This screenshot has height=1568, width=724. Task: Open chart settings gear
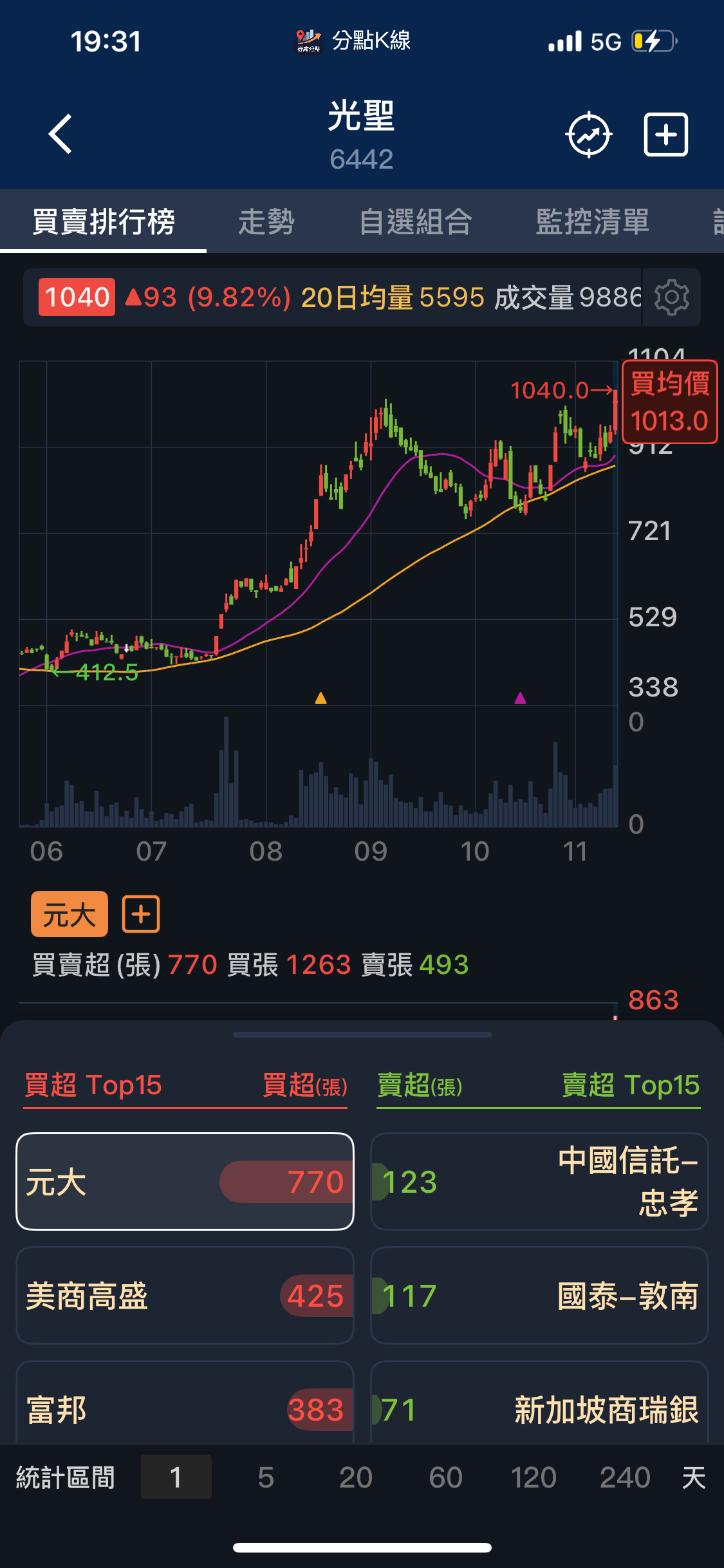tap(671, 297)
